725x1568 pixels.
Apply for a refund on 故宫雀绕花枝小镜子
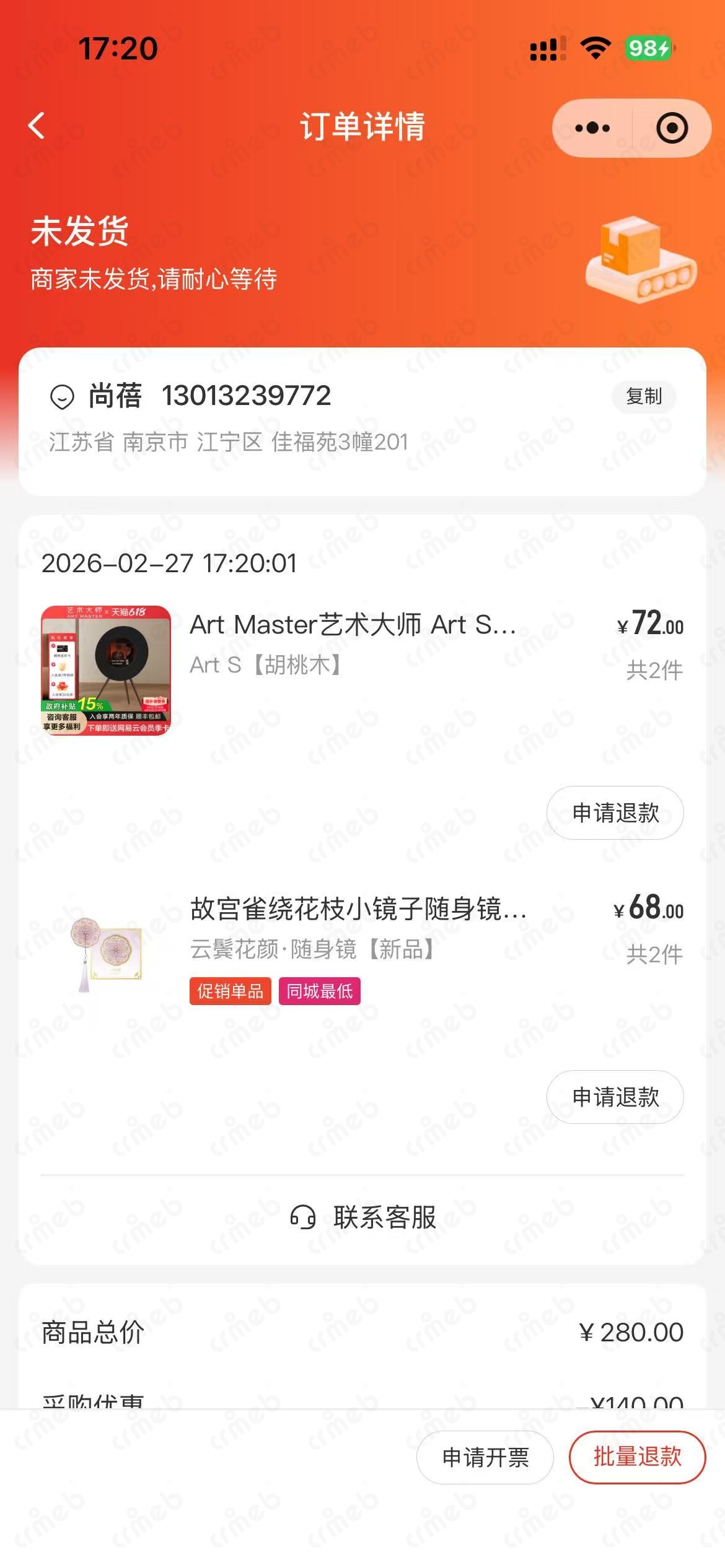coord(615,1097)
